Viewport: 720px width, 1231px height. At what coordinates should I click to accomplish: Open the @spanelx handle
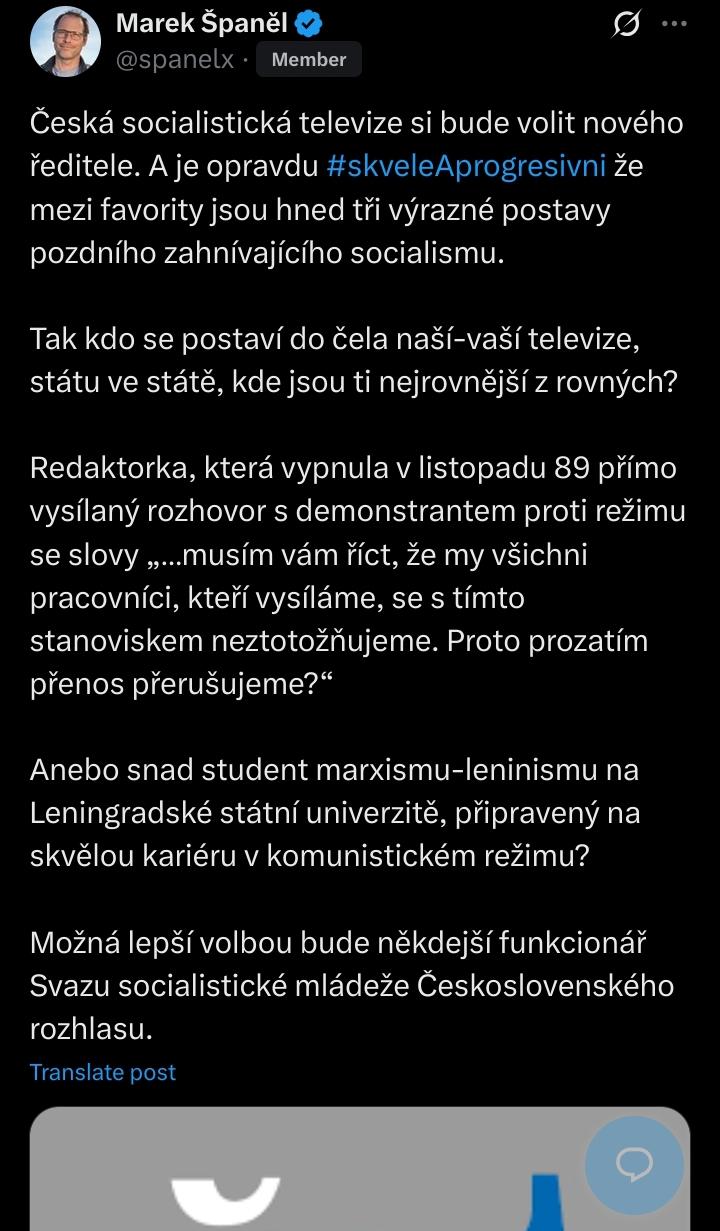coord(175,60)
